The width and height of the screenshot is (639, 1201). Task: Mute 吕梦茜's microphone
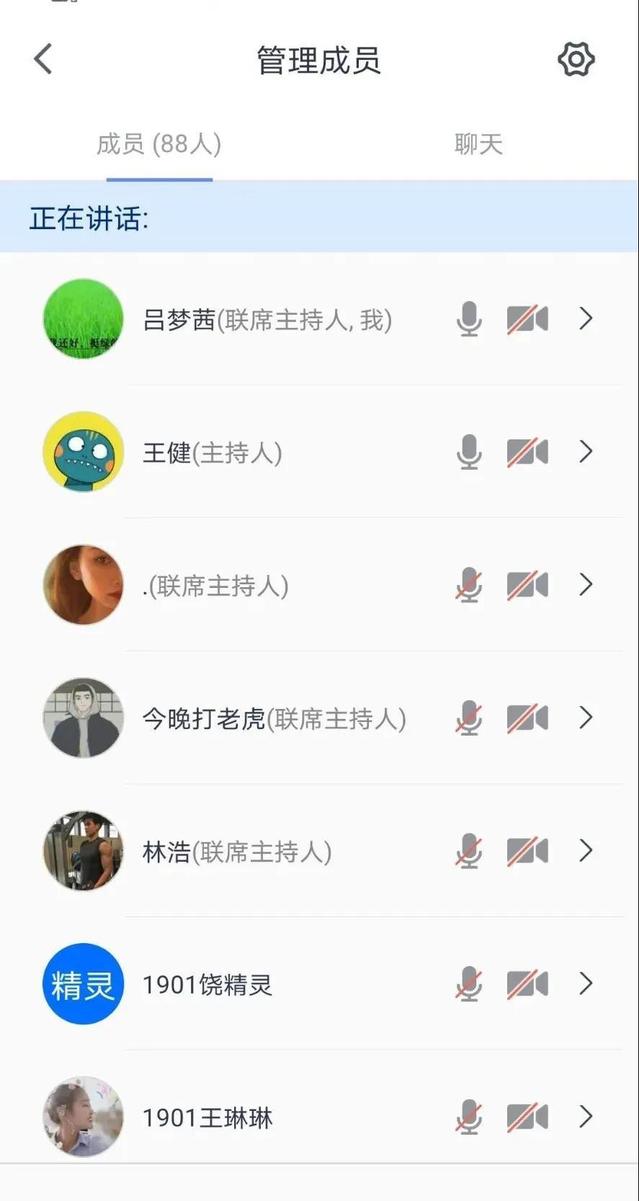469,319
